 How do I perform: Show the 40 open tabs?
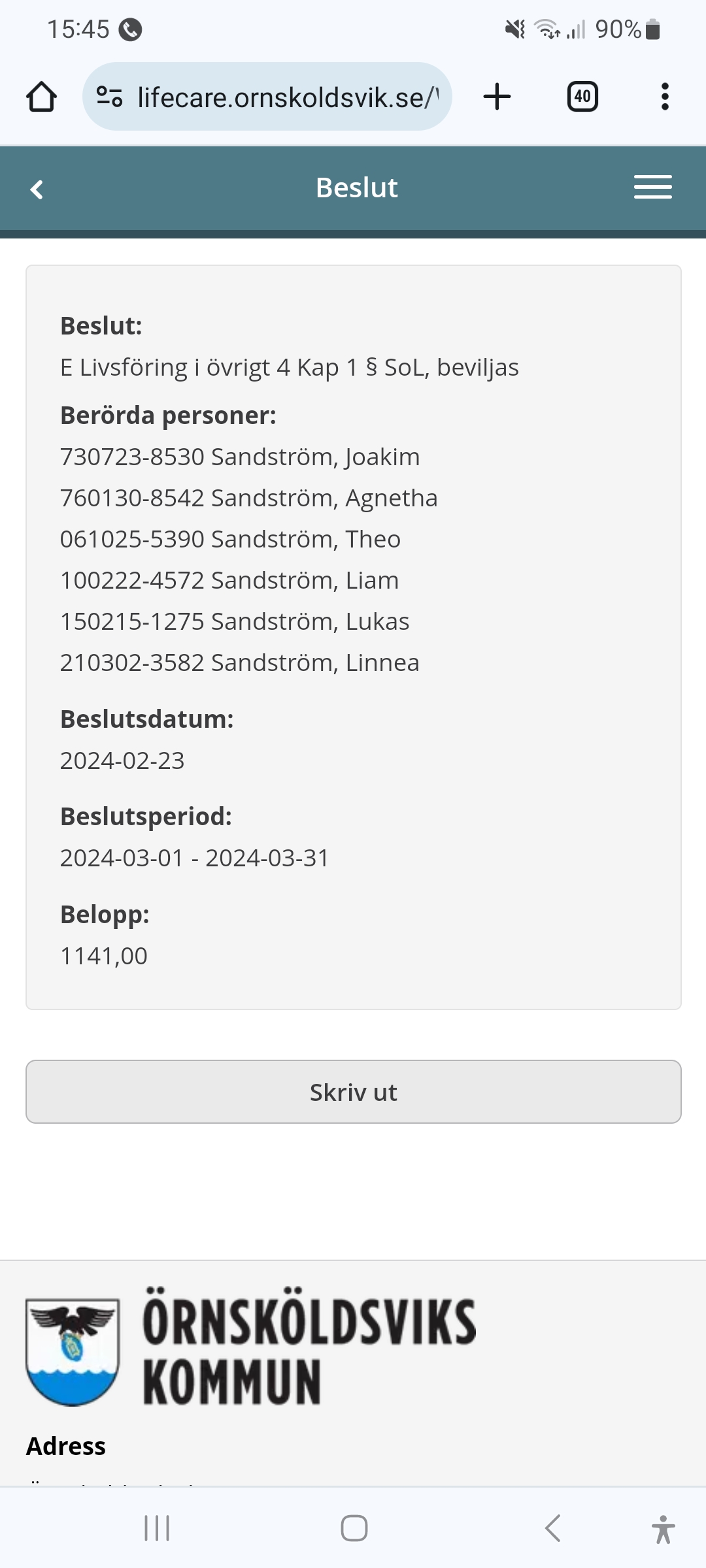(x=582, y=97)
